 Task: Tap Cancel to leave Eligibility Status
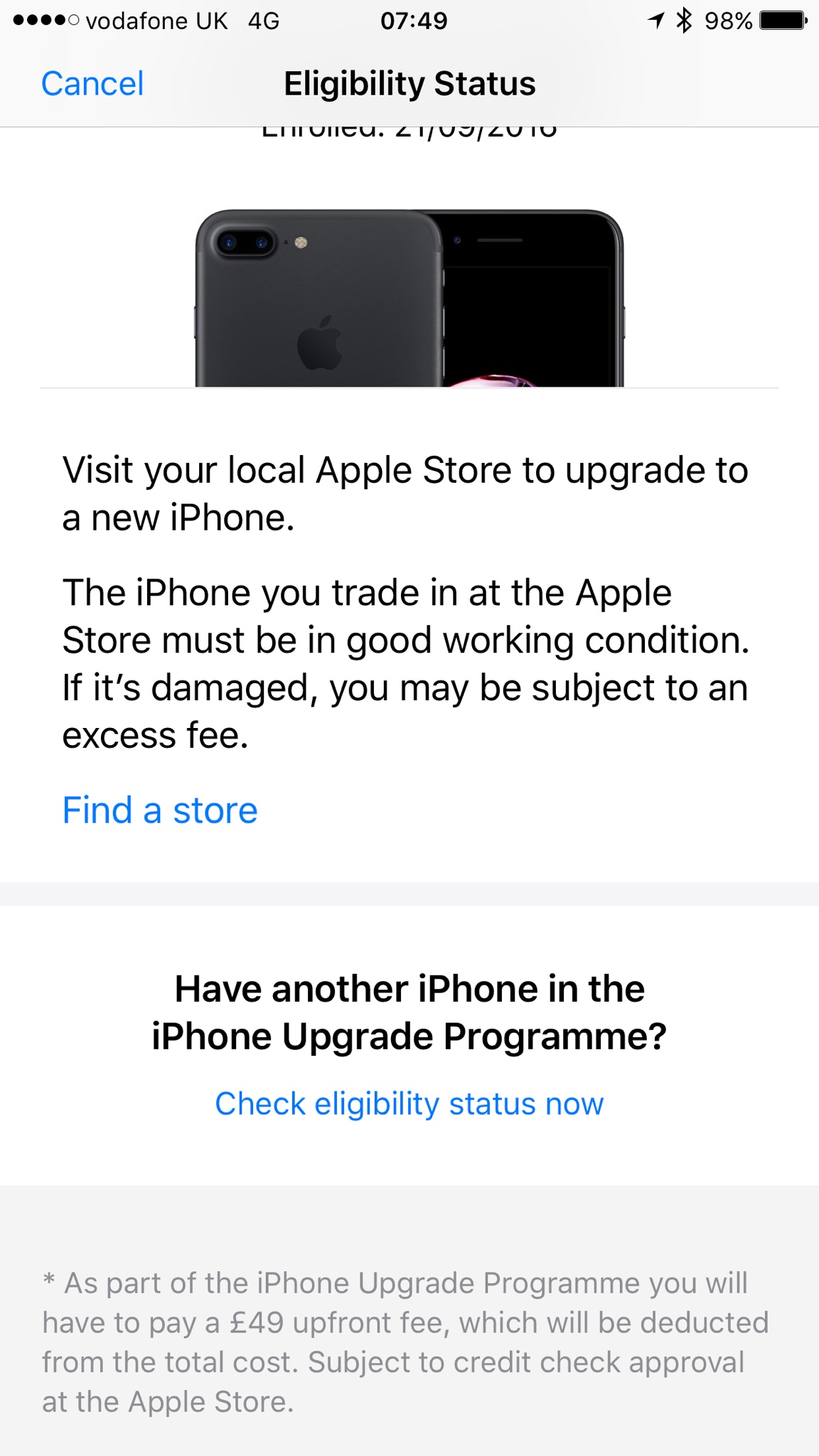92,84
